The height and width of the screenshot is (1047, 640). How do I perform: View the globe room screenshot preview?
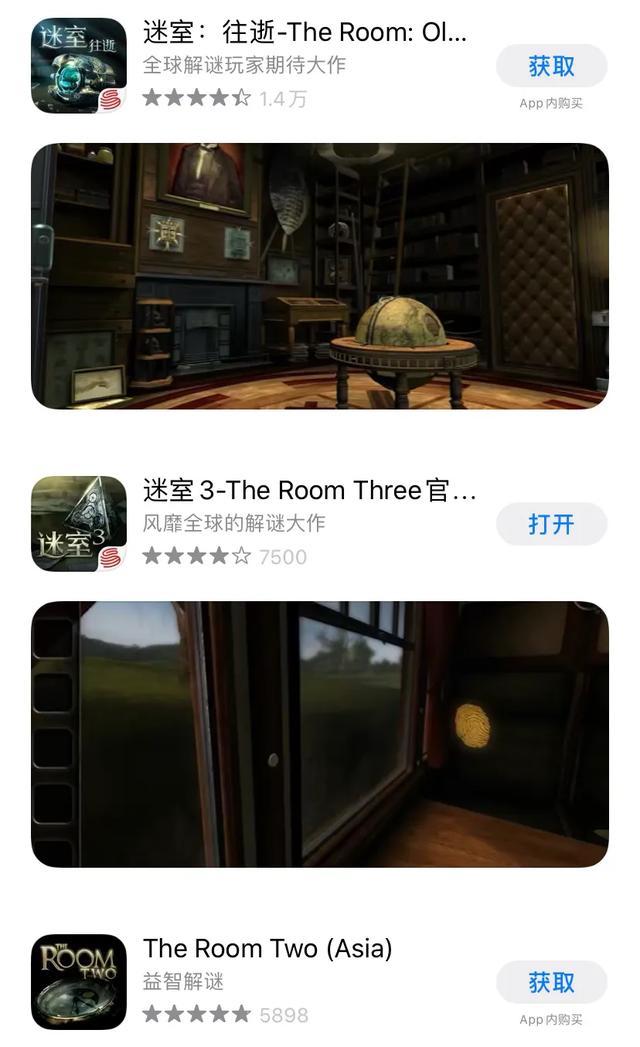(320, 276)
